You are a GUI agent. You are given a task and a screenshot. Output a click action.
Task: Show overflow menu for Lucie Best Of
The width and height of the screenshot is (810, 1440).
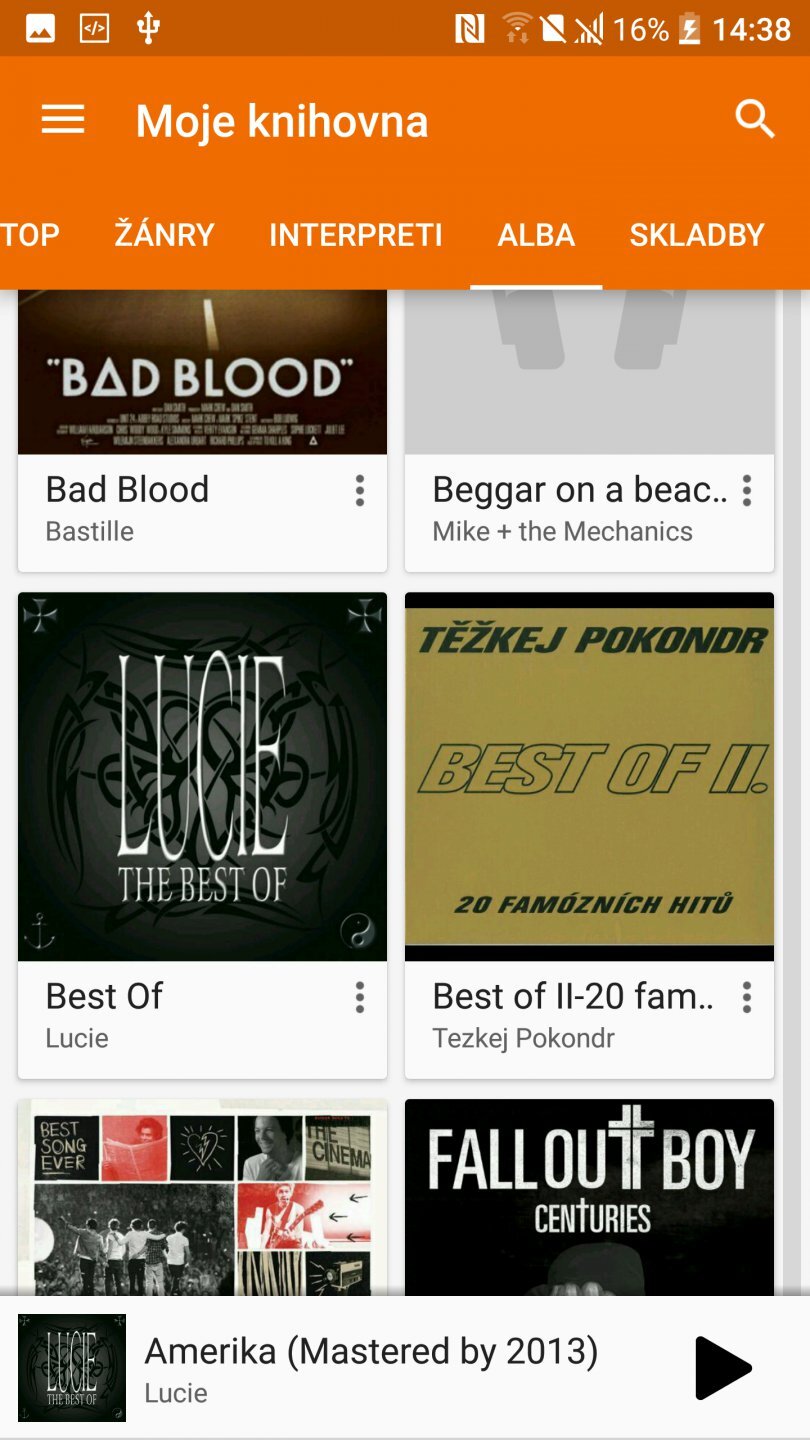(x=360, y=997)
